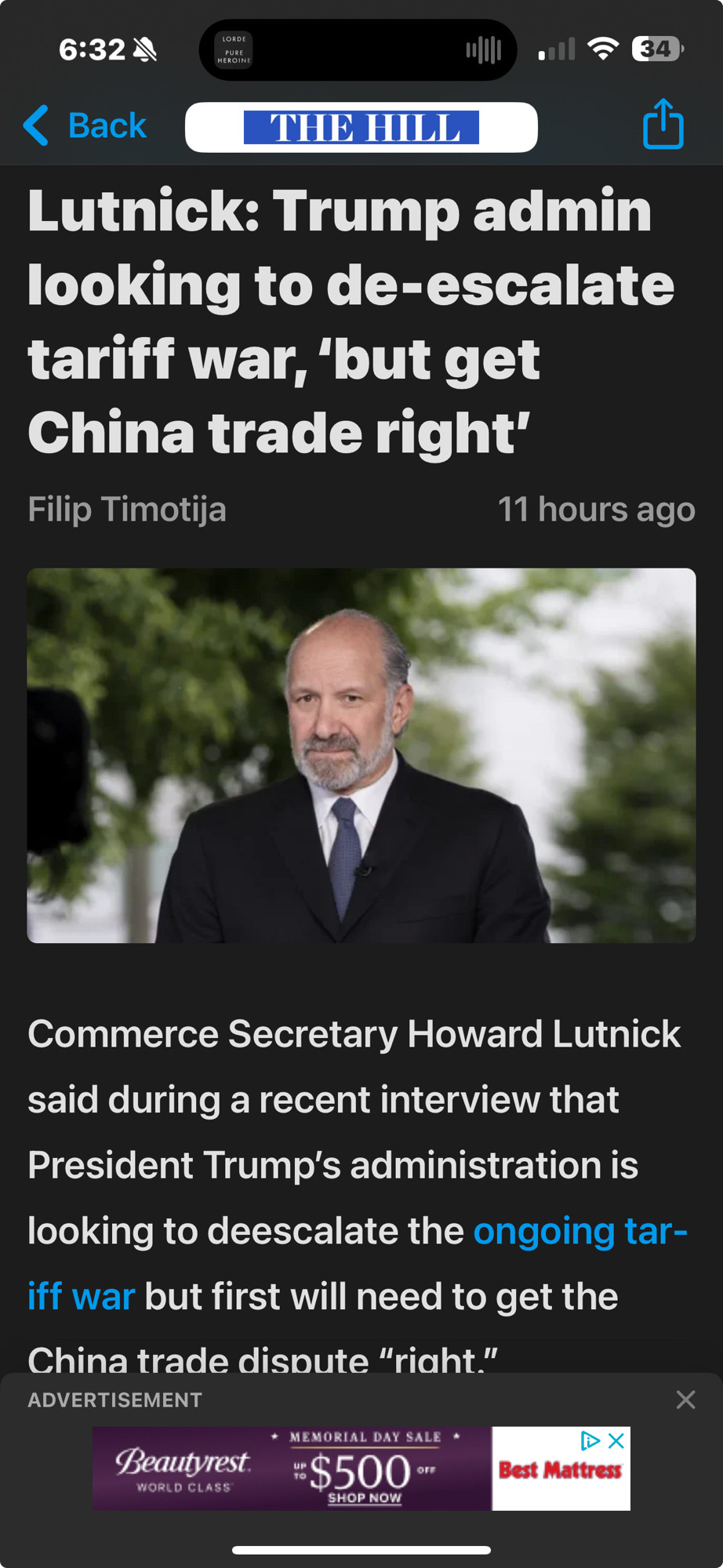Dismiss the advertisement banner
The image size is (723, 1568).
(685, 1399)
